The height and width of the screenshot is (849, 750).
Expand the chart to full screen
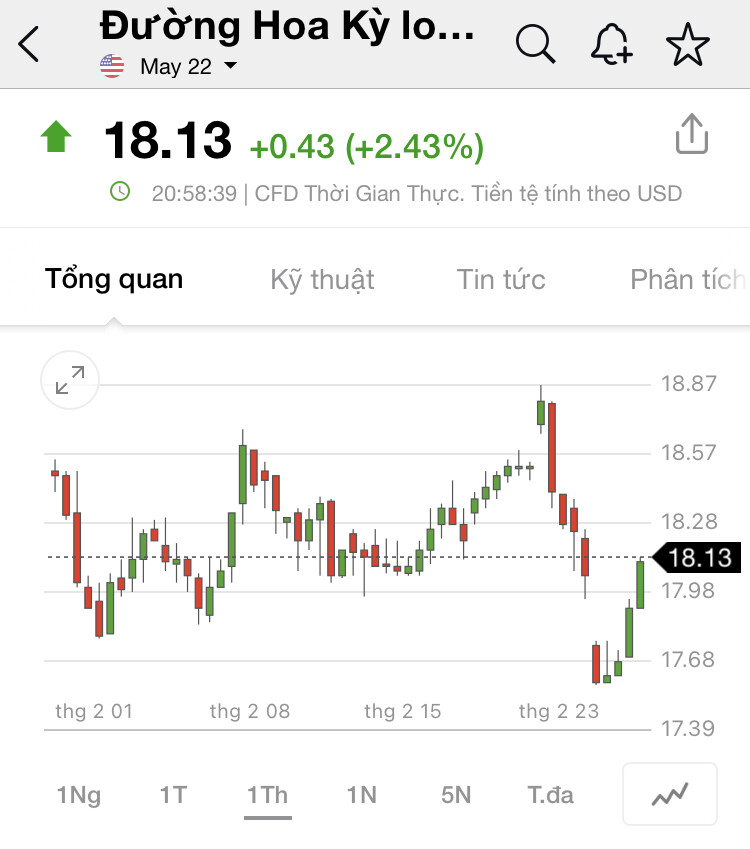(x=70, y=380)
